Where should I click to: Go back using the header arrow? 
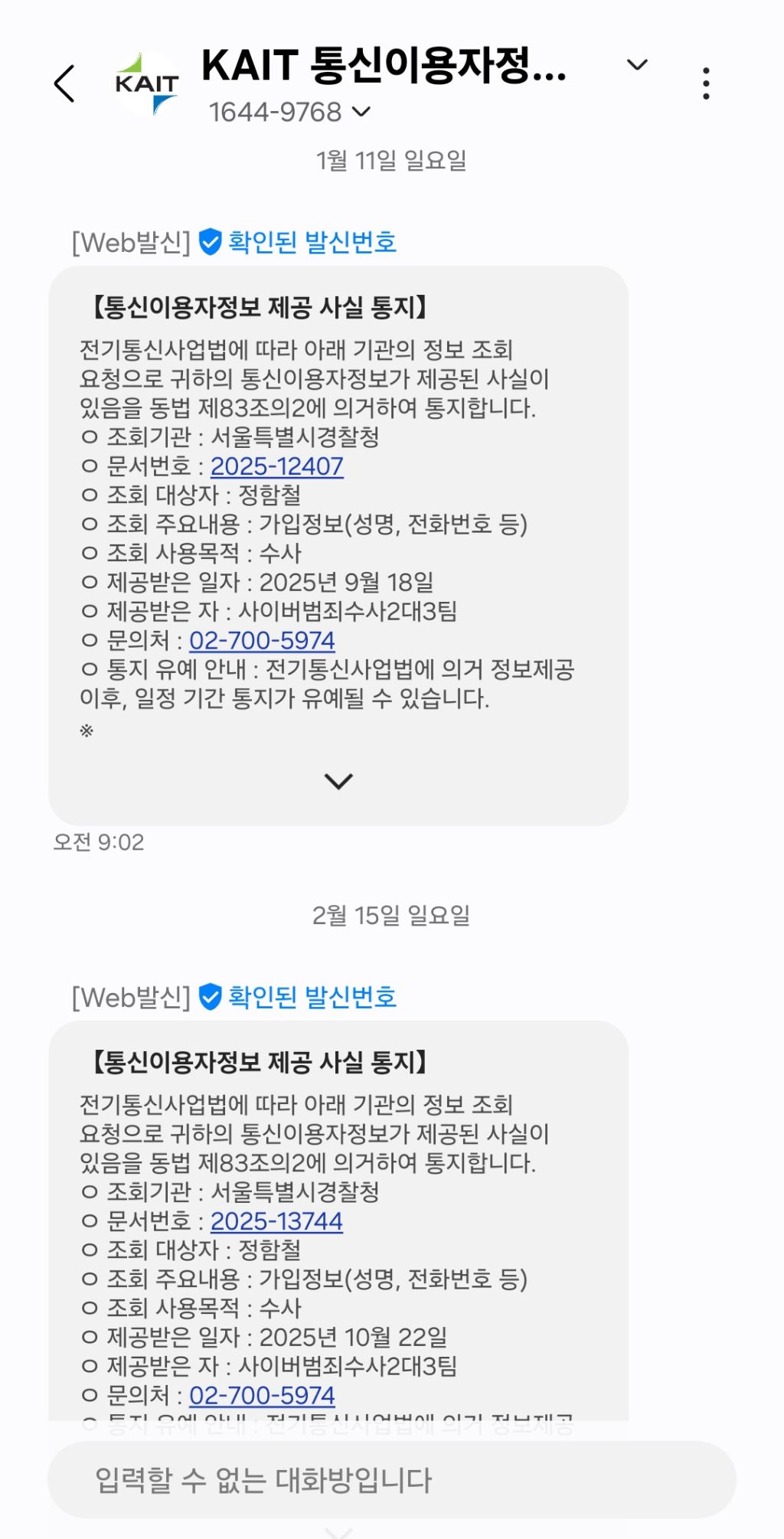point(65,83)
